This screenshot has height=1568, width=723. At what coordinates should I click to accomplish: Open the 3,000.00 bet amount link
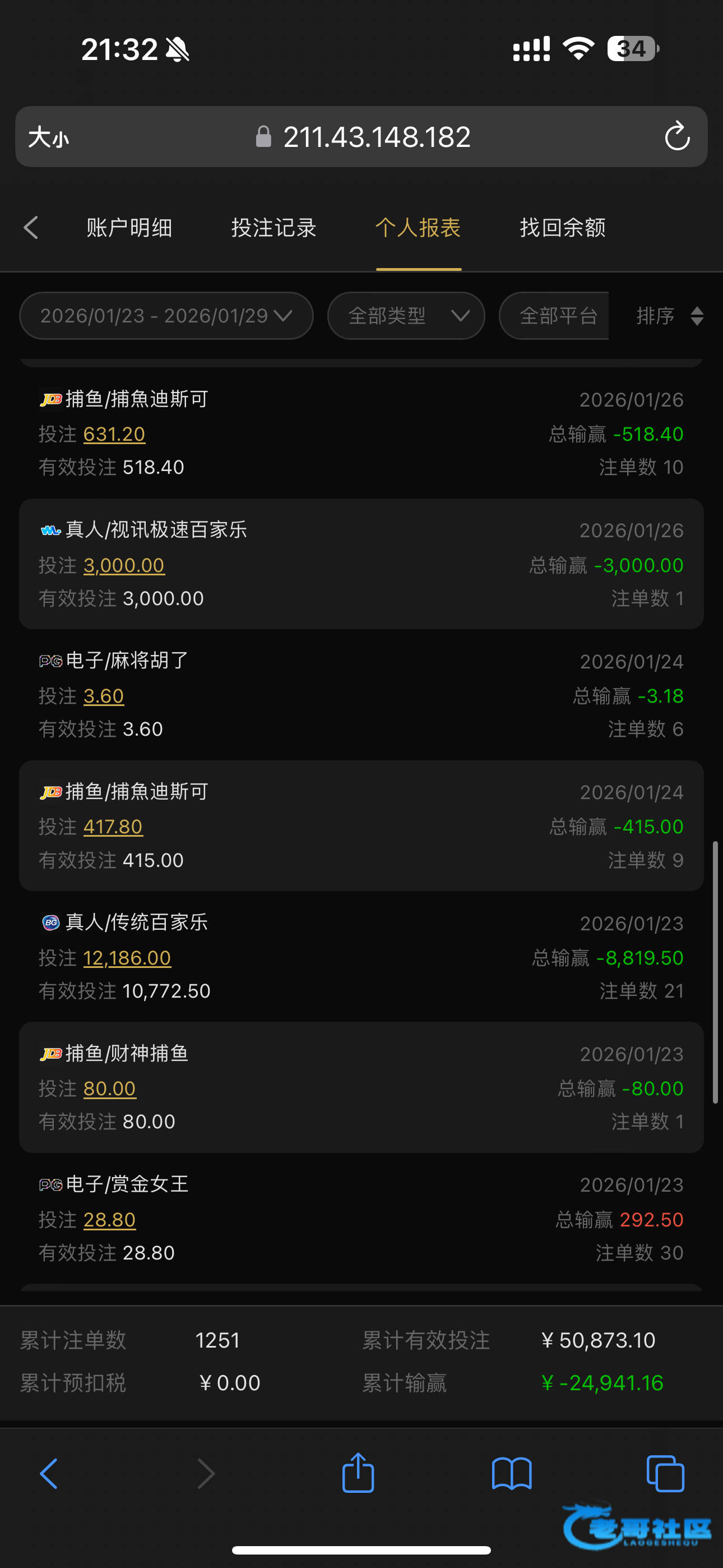124,565
